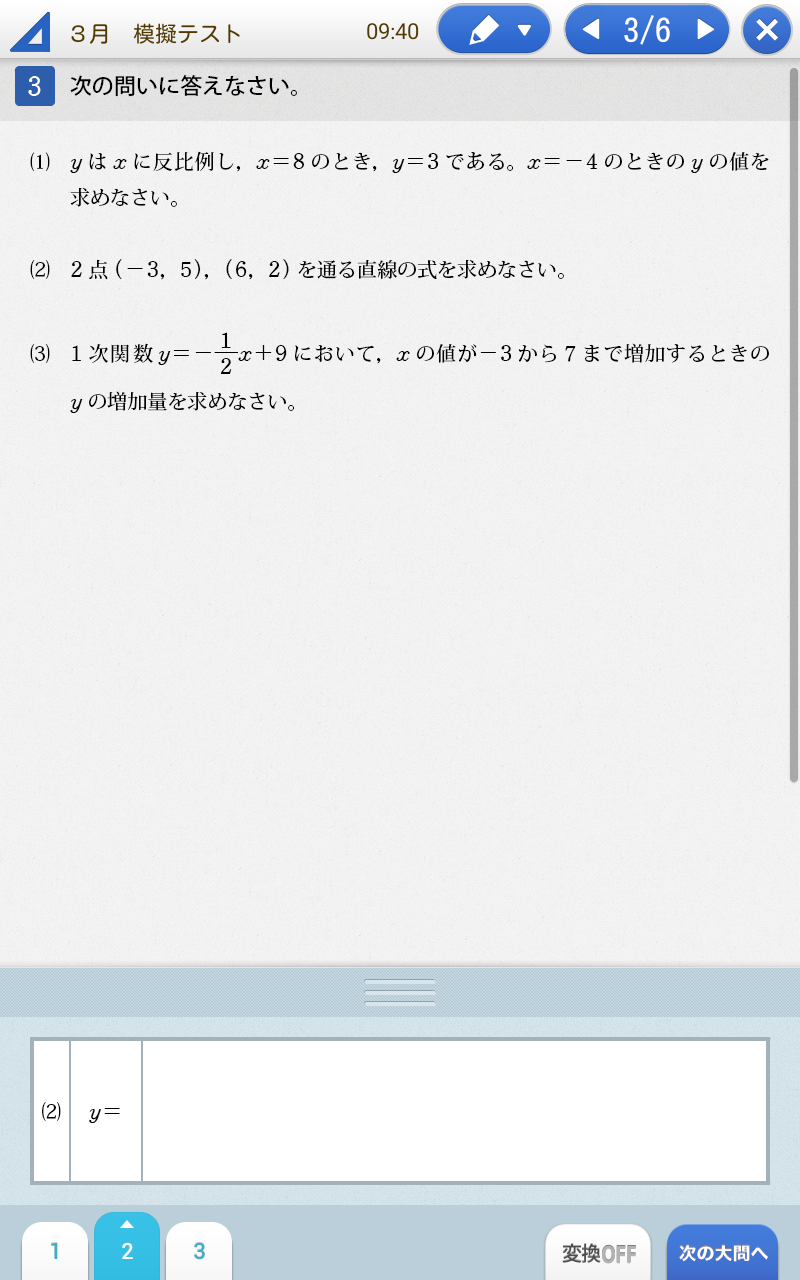Tap the answer panel resize handle
This screenshot has width=800, height=1280.
coord(400,992)
